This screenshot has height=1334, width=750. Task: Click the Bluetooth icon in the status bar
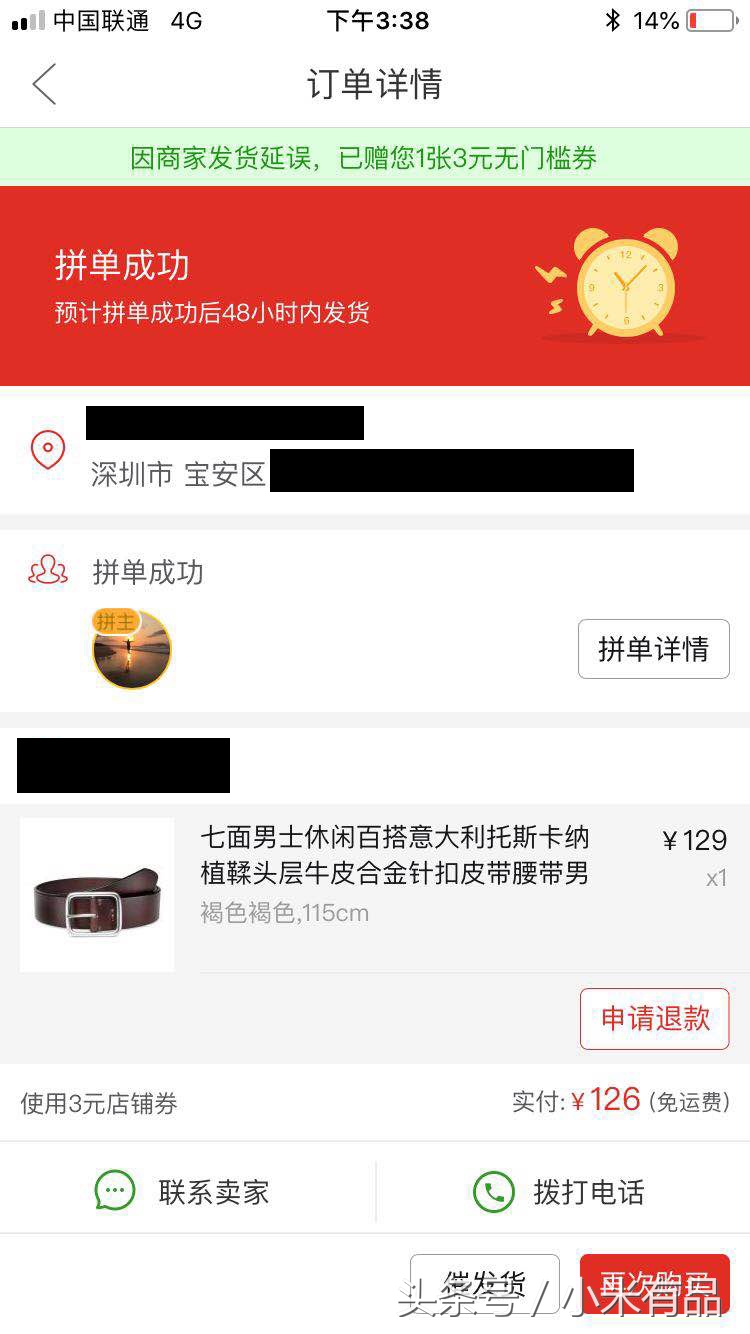coord(611,18)
